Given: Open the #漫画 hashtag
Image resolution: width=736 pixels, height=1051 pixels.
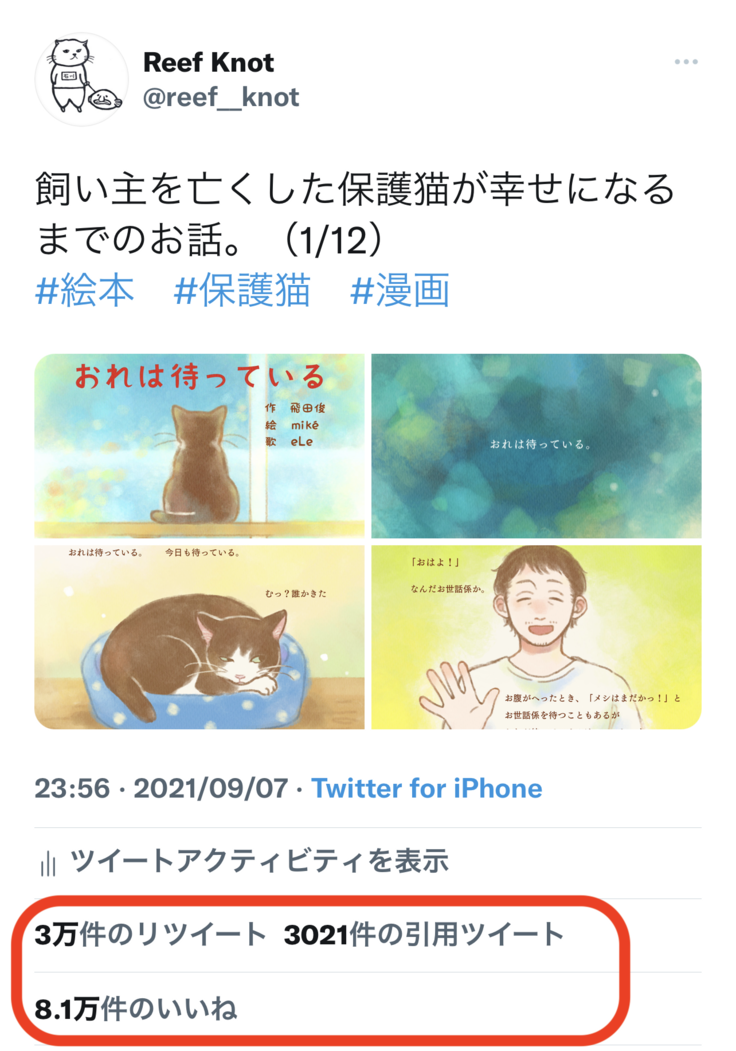Looking at the screenshot, I should [x=400, y=290].
